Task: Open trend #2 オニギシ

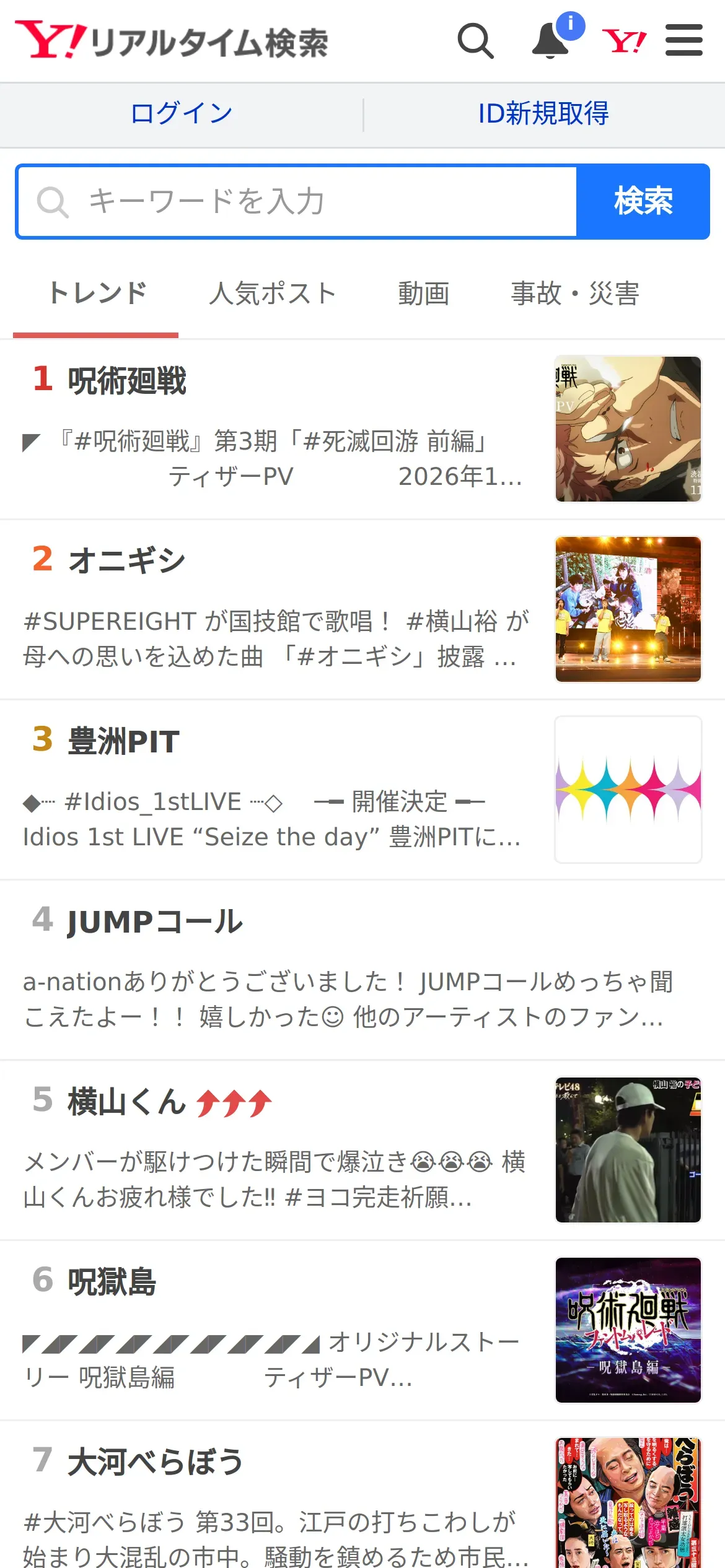Action: 127,560
